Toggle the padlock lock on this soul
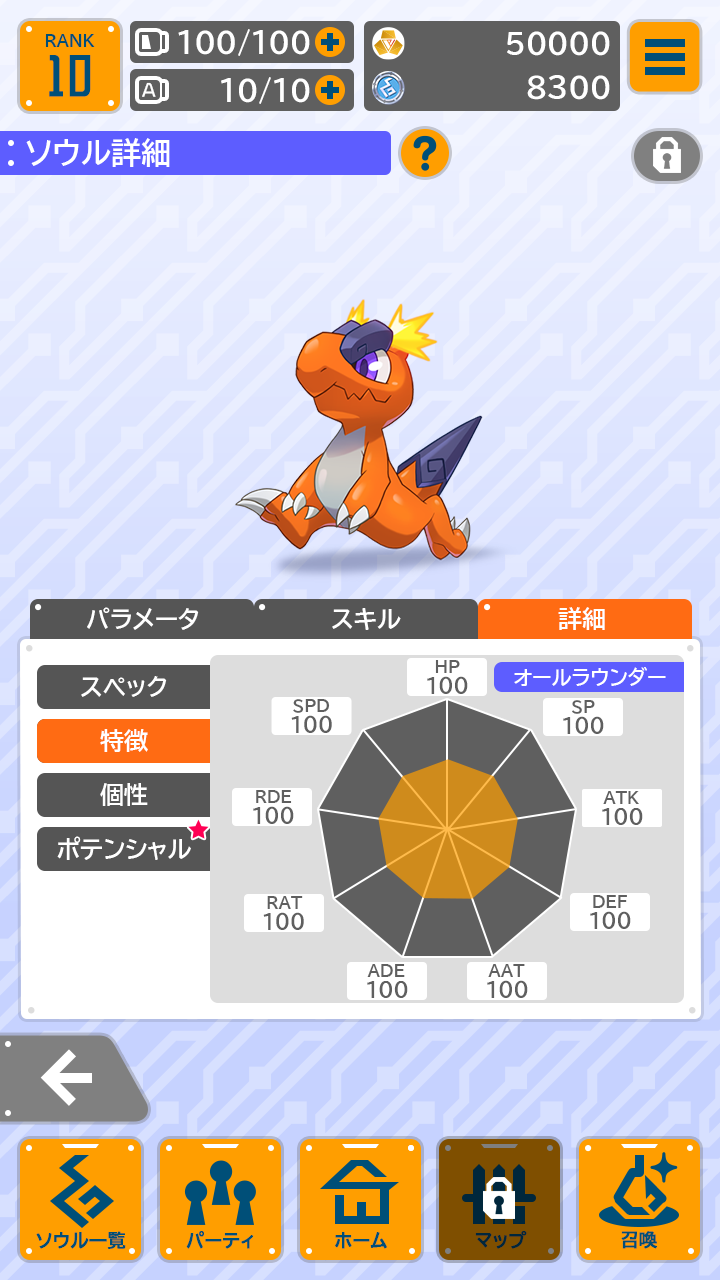 point(666,156)
